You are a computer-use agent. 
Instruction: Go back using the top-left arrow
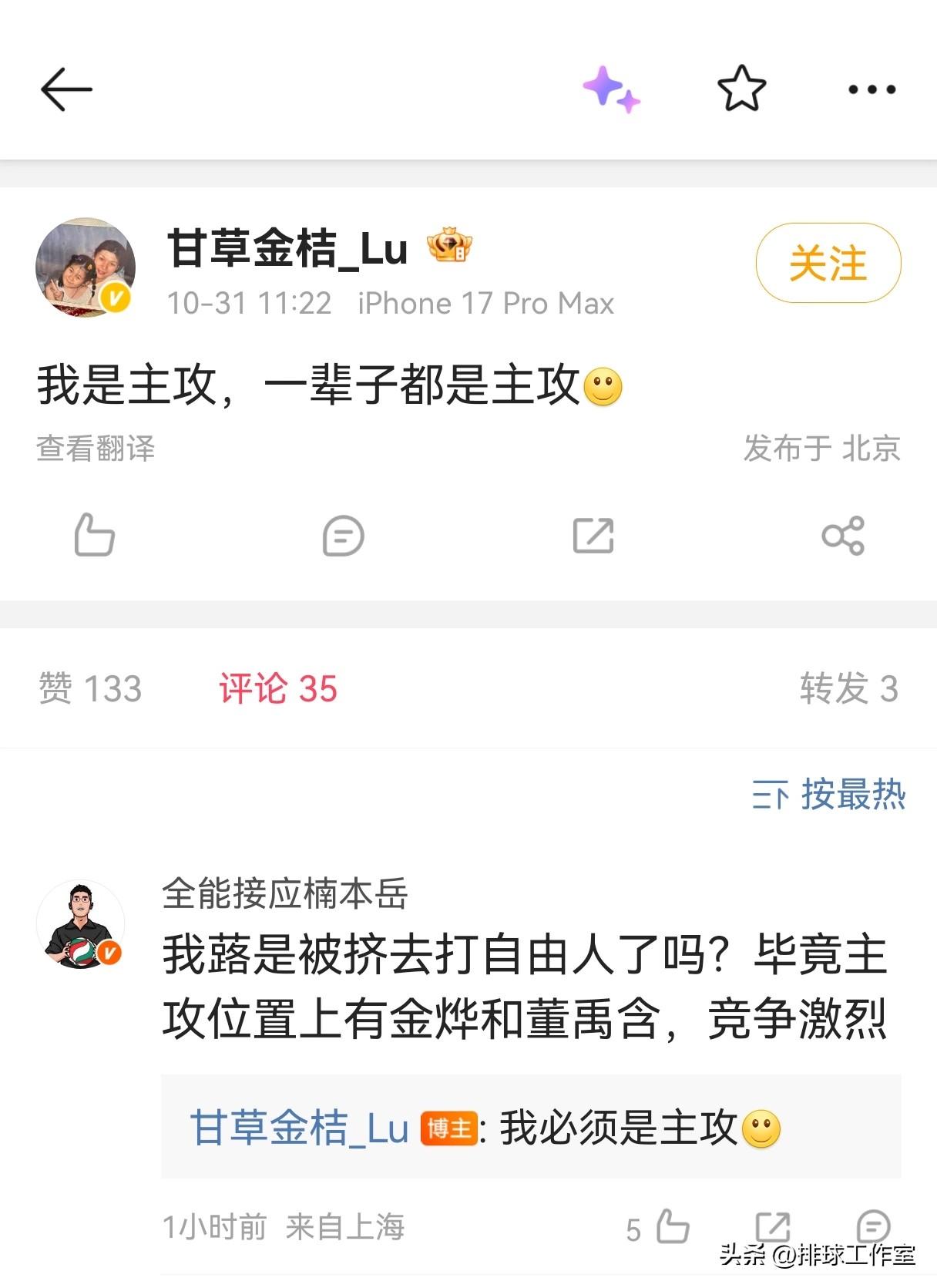pyautogui.click(x=66, y=89)
